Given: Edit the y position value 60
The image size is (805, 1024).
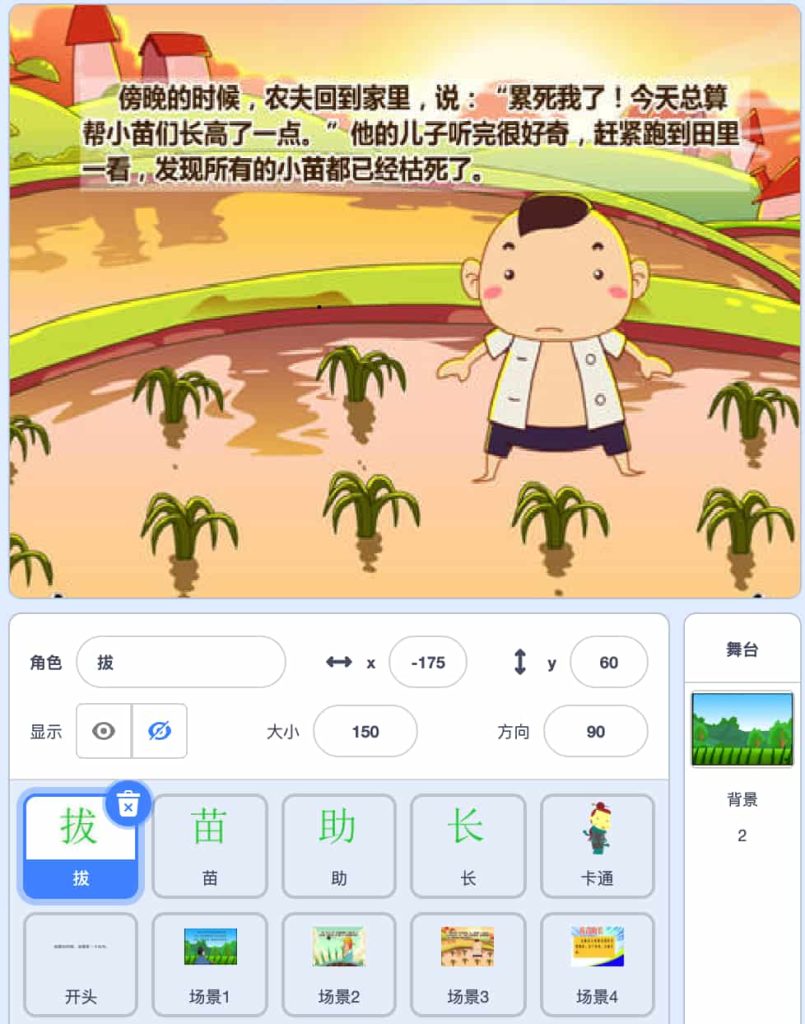Looking at the screenshot, I should coord(608,662).
